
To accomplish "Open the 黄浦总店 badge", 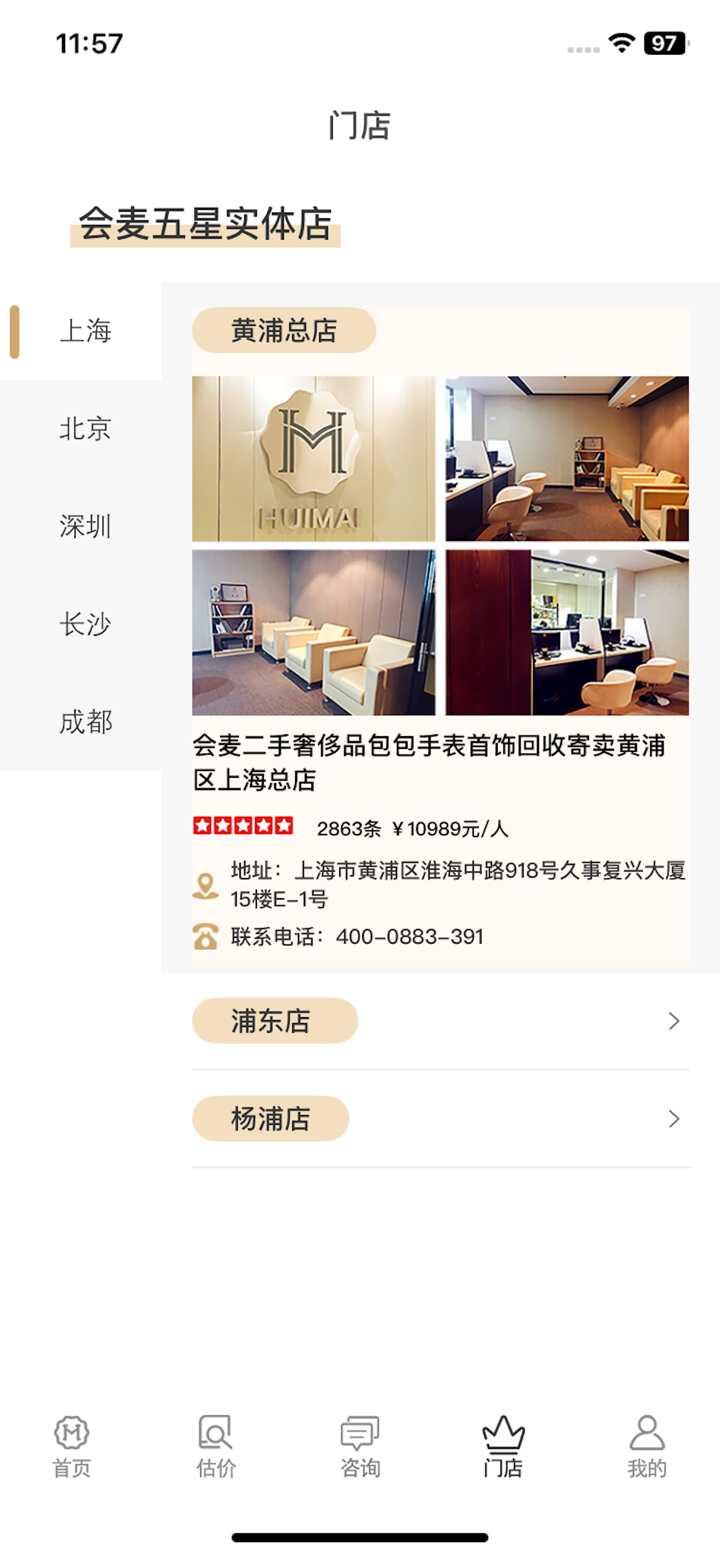I will (283, 329).
